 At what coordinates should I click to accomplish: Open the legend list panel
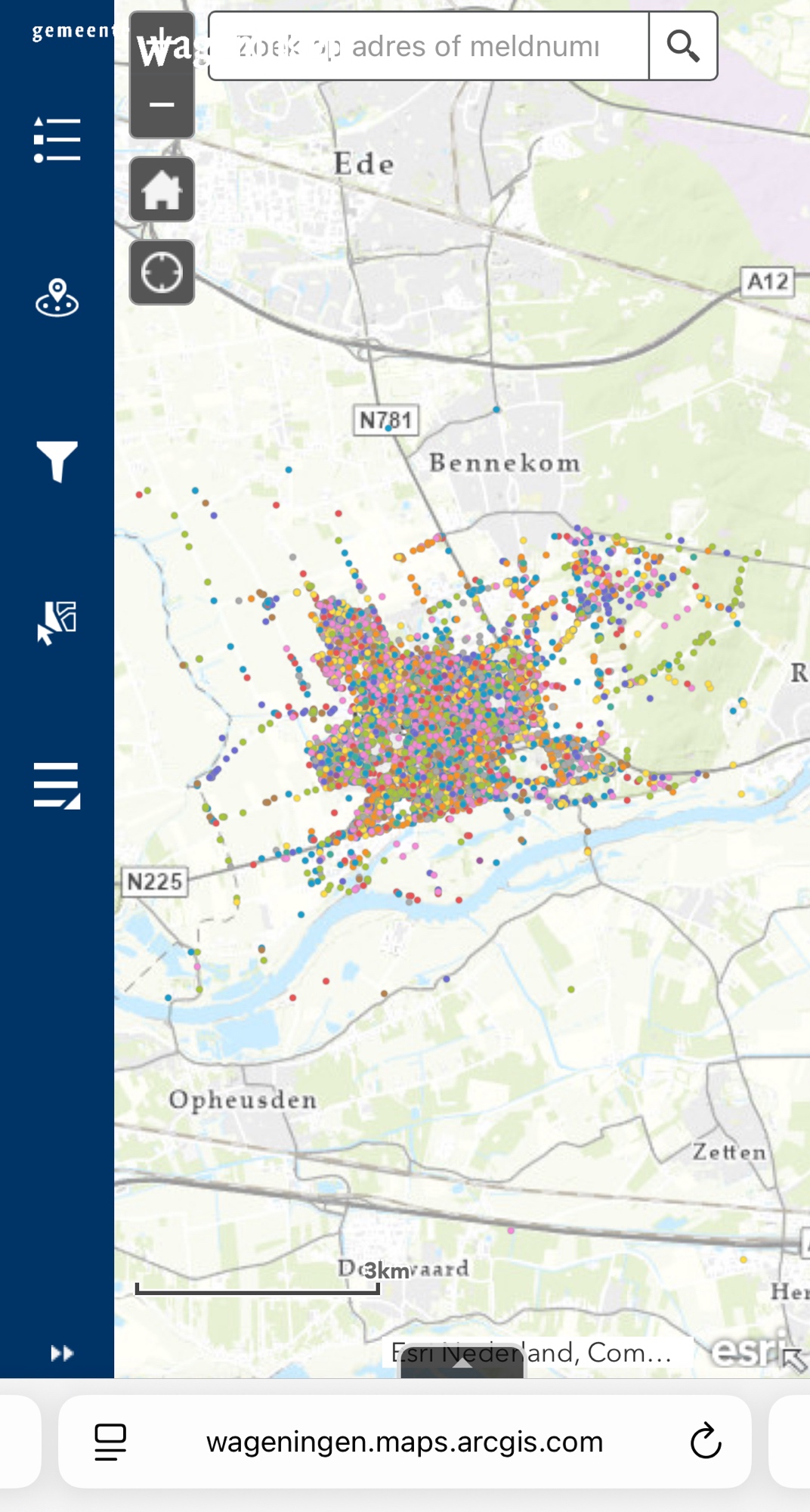pos(57,140)
